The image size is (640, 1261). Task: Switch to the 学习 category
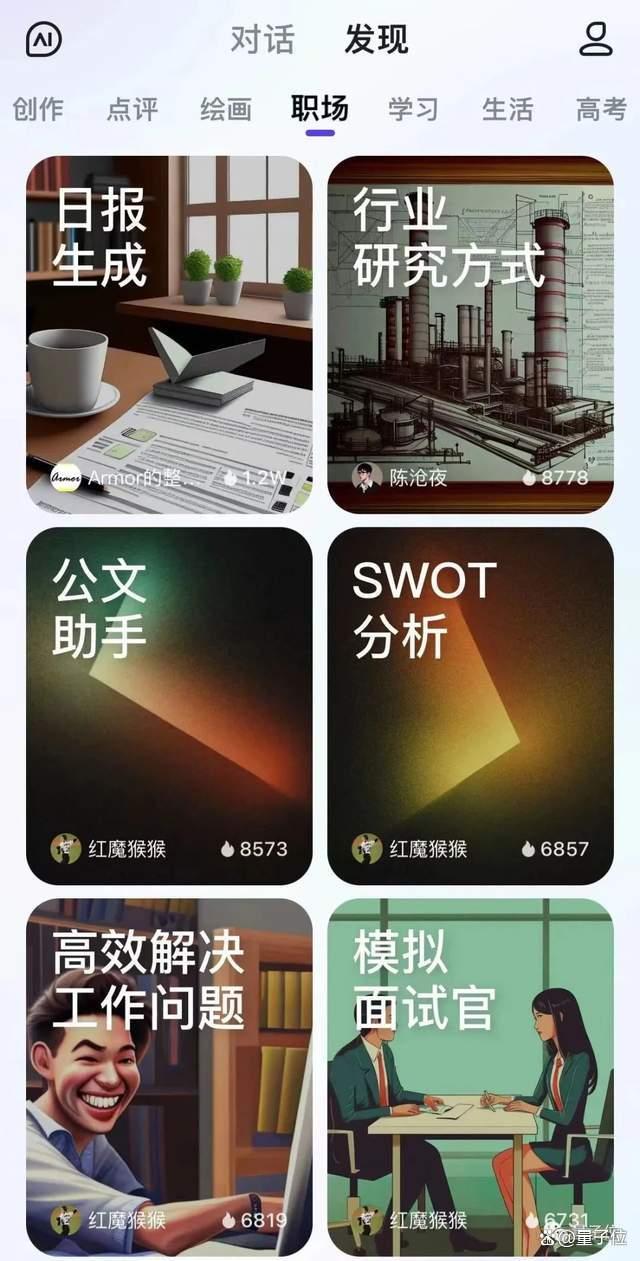click(x=414, y=109)
